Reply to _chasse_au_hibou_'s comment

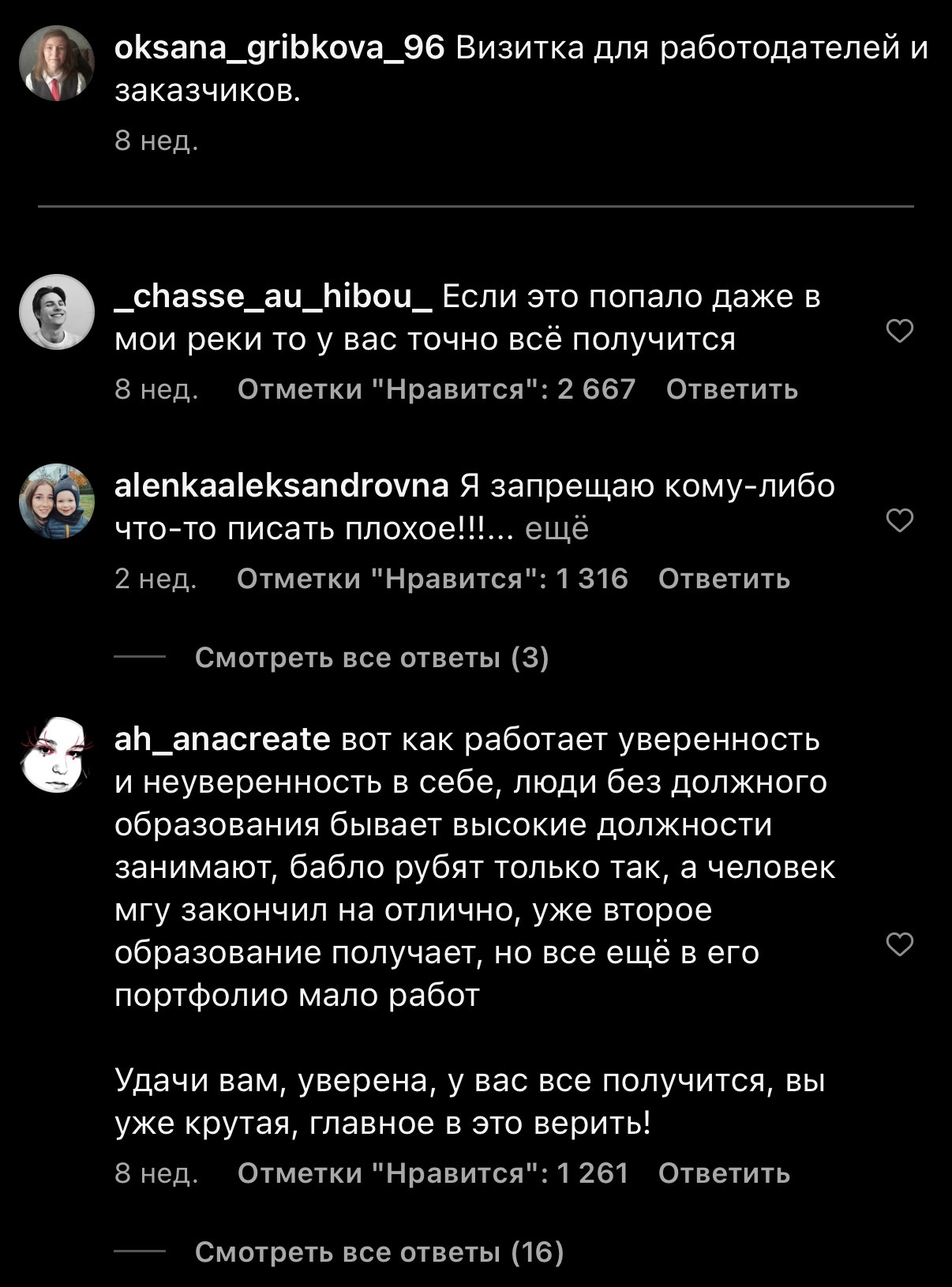pyautogui.click(x=732, y=389)
